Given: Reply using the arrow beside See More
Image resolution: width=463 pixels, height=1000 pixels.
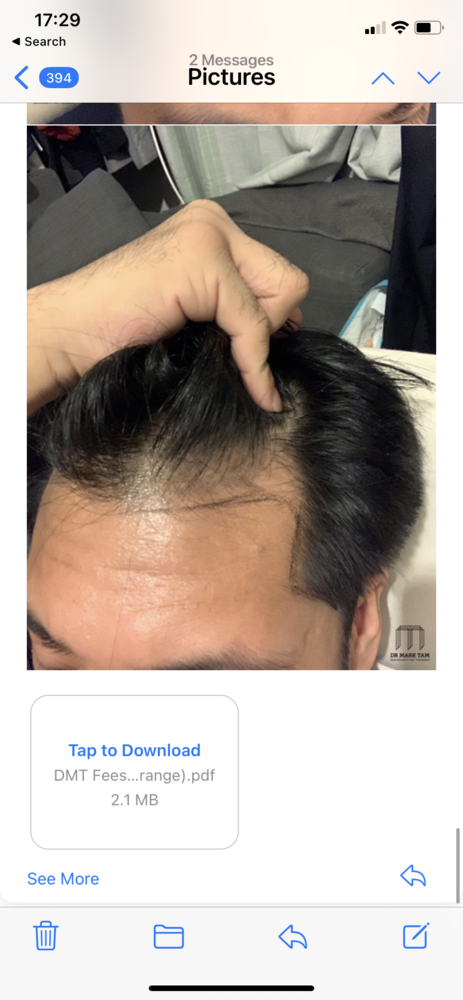Looking at the screenshot, I should [x=413, y=876].
